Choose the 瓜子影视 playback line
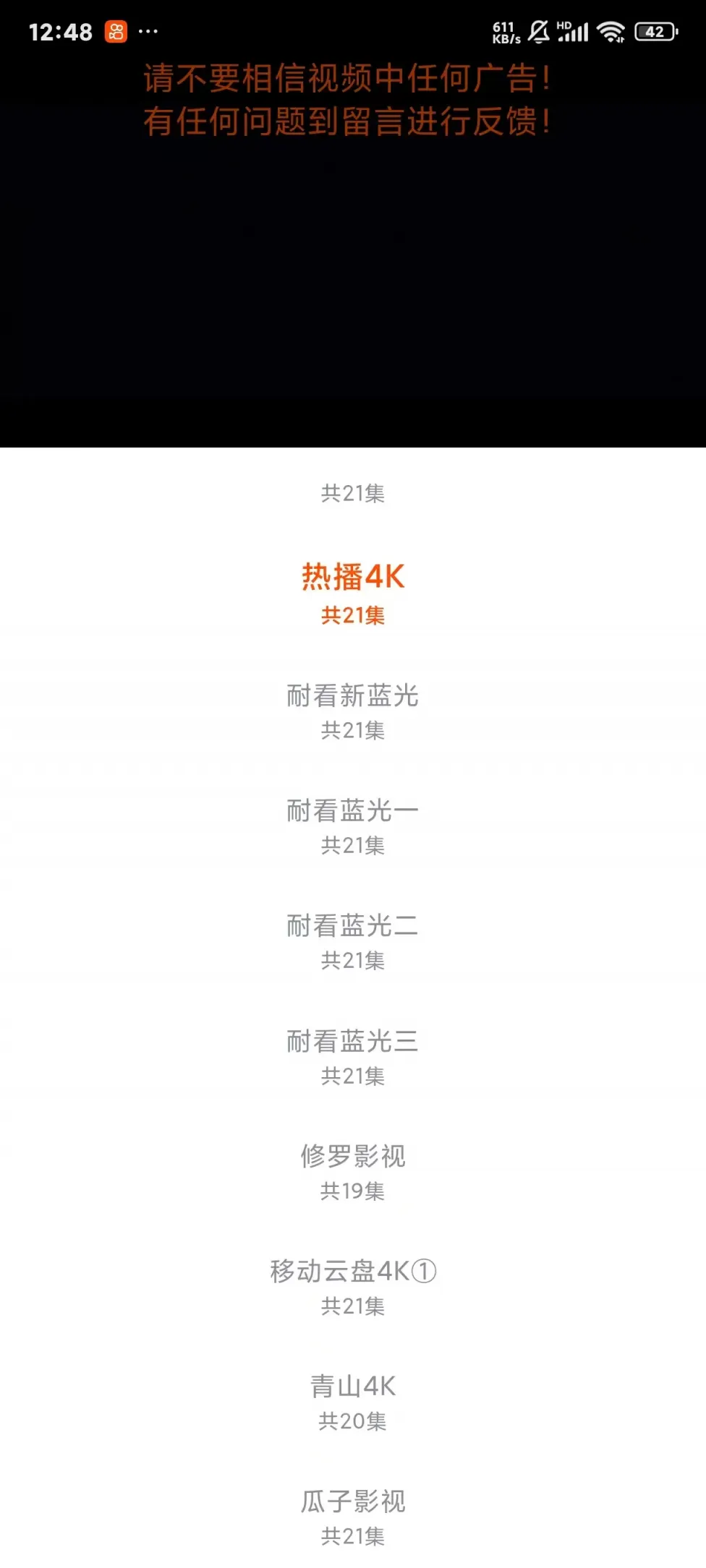The width and height of the screenshot is (706, 1568). tap(352, 1501)
